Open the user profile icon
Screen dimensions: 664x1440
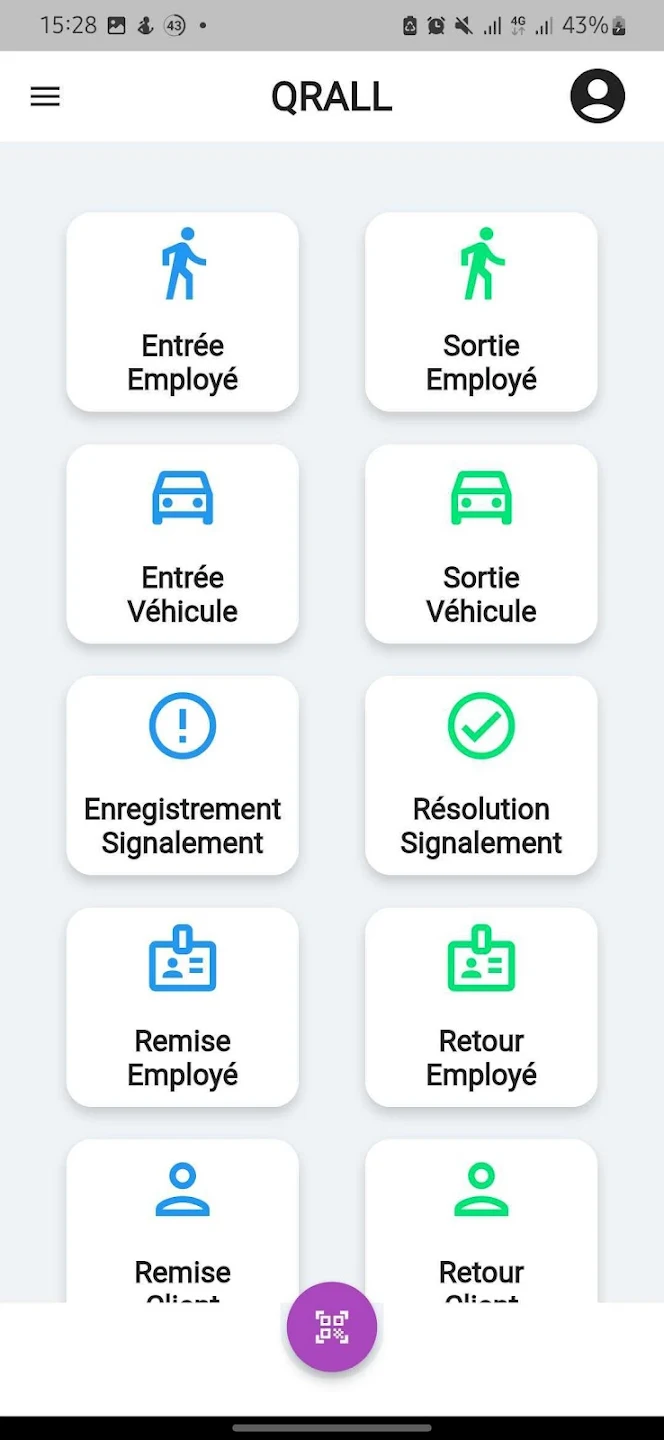(597, 97)
